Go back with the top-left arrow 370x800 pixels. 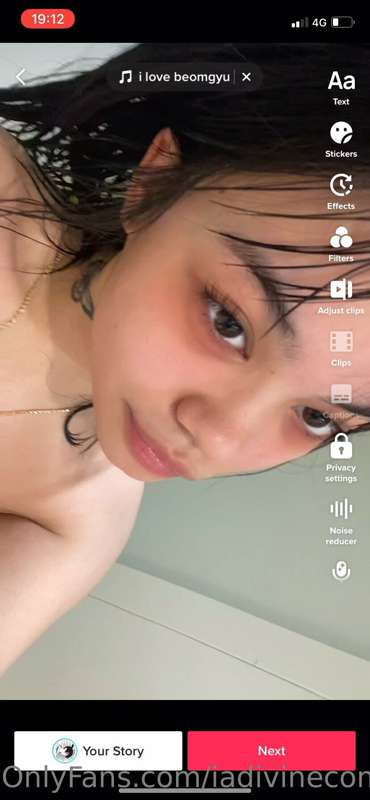click(20, 78)
